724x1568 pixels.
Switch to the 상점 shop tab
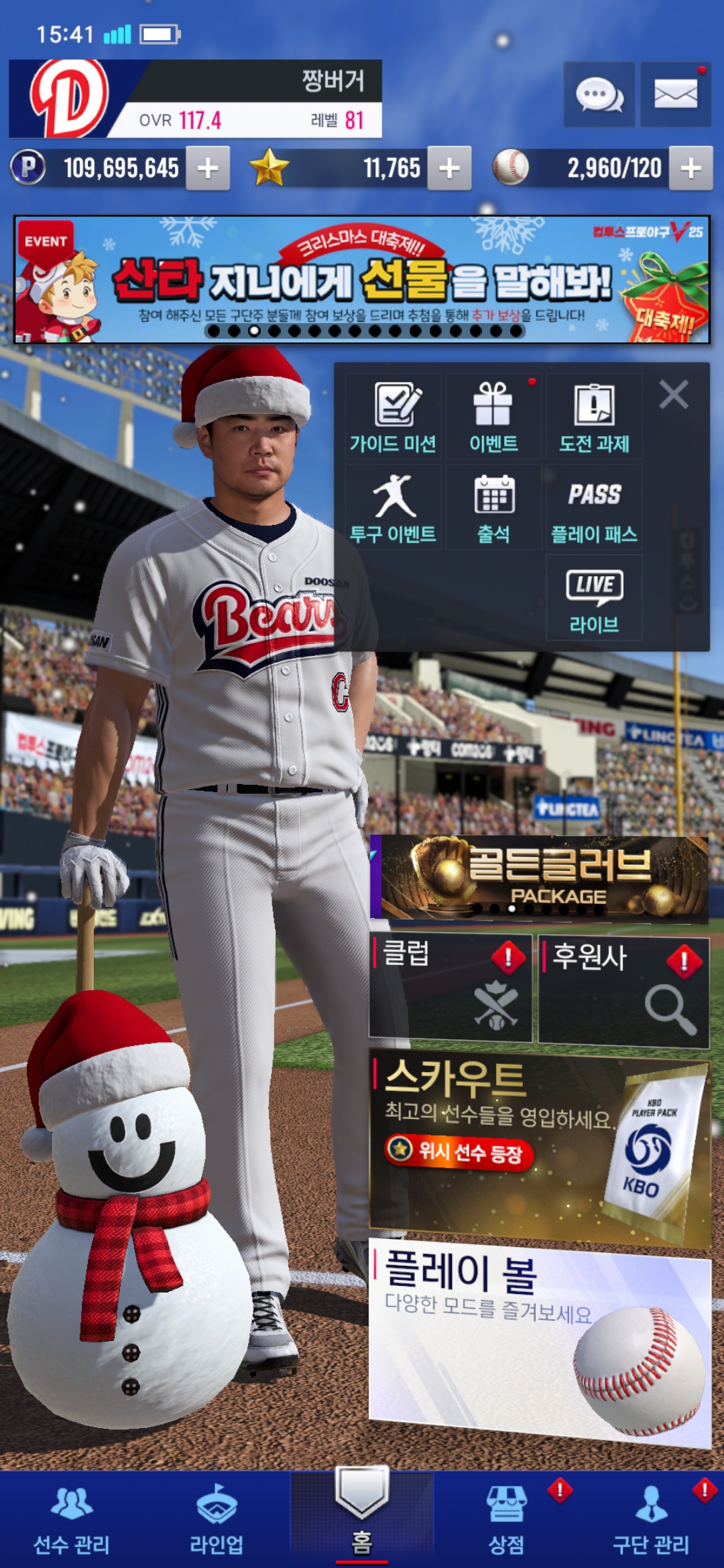click(507, 1521)
